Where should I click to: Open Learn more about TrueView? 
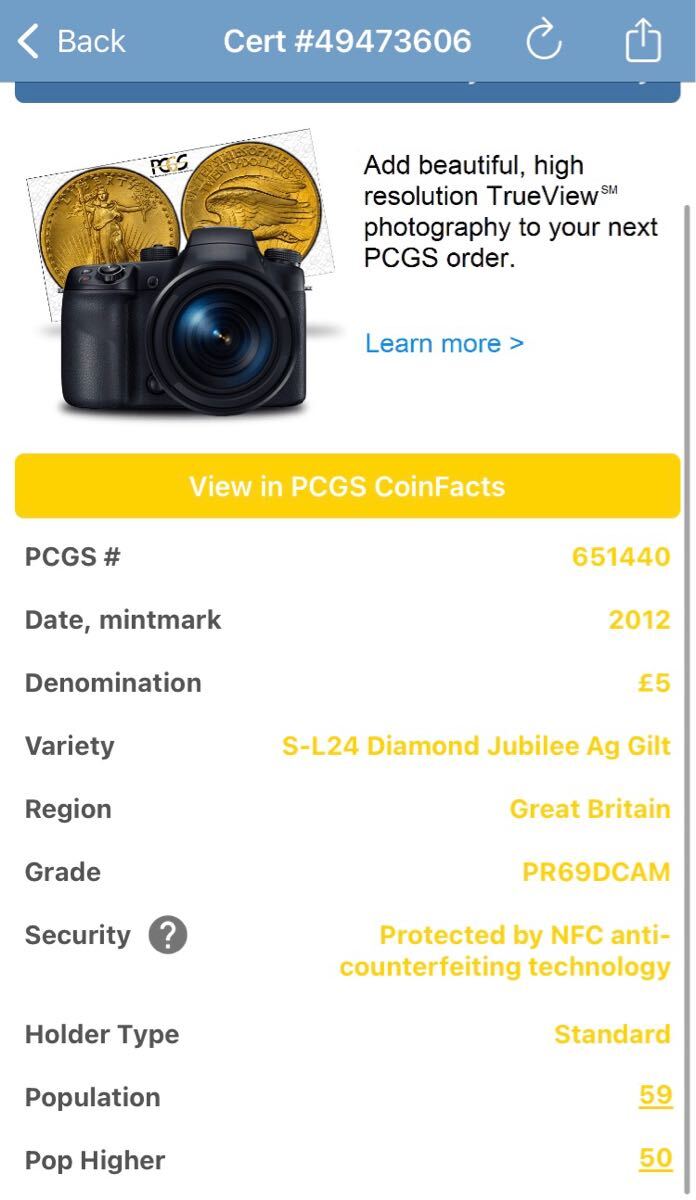point(444,343)
